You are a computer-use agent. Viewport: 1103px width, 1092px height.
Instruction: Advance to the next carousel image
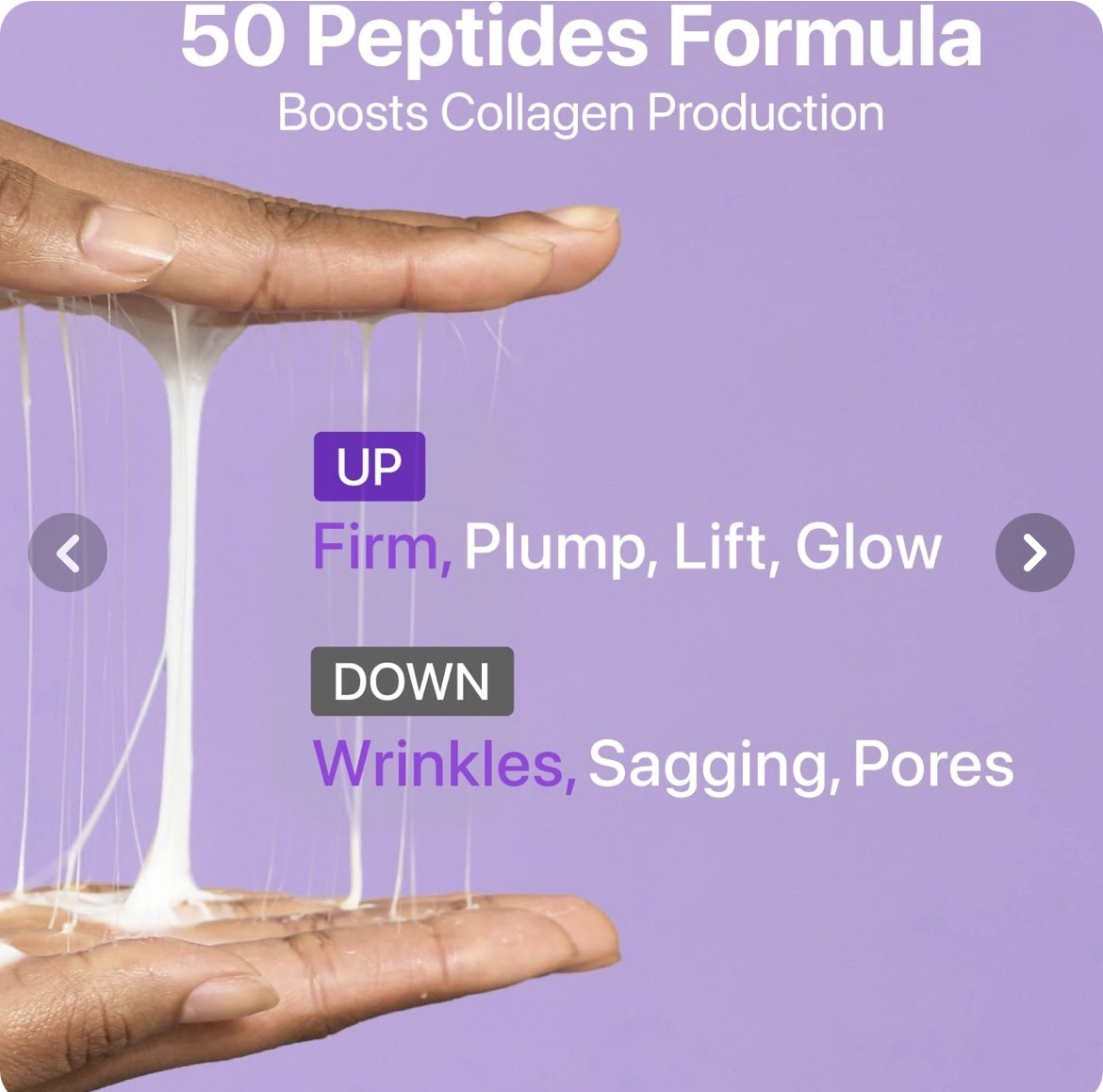click(1034, 553)
